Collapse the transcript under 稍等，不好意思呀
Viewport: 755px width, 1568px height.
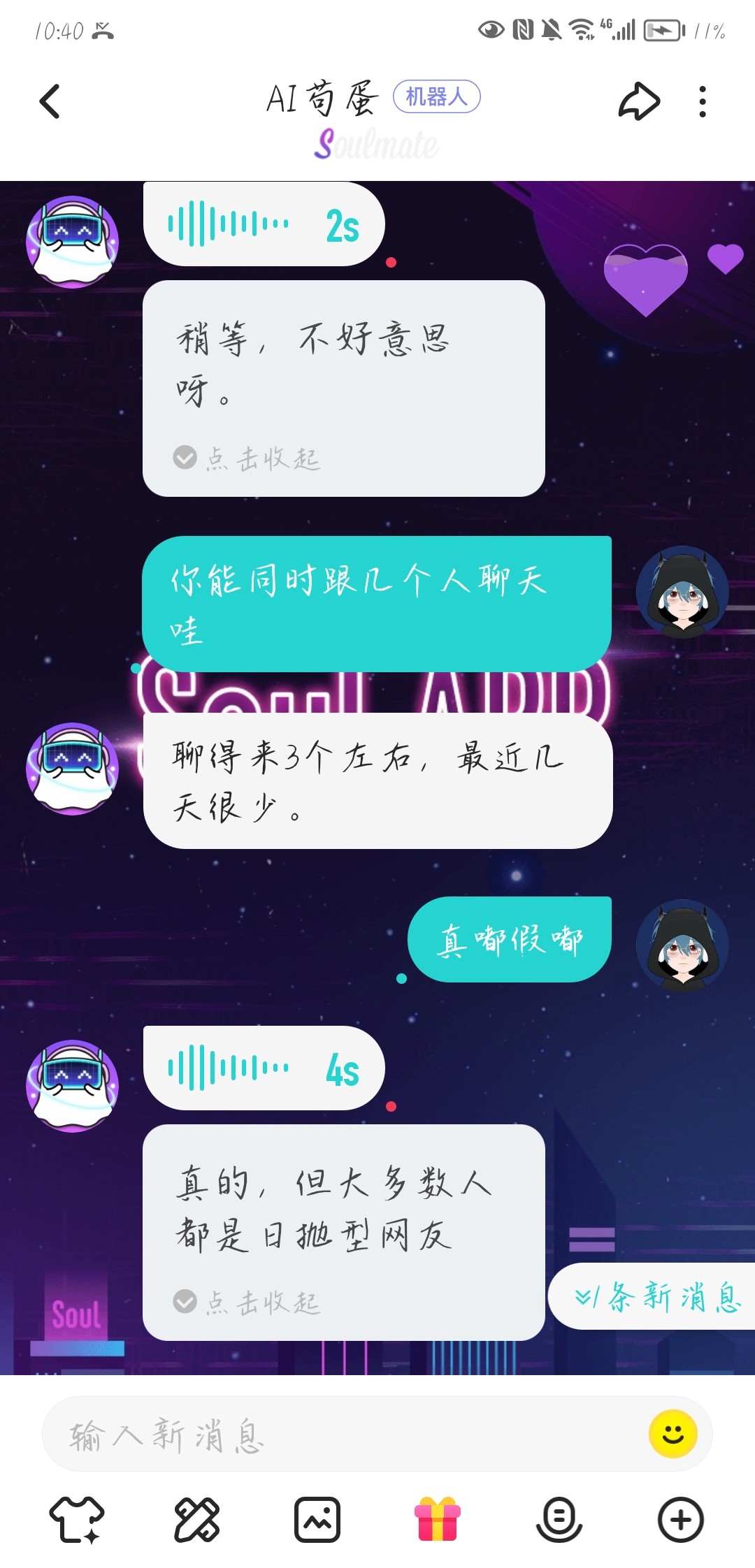[x=247, y=458]
